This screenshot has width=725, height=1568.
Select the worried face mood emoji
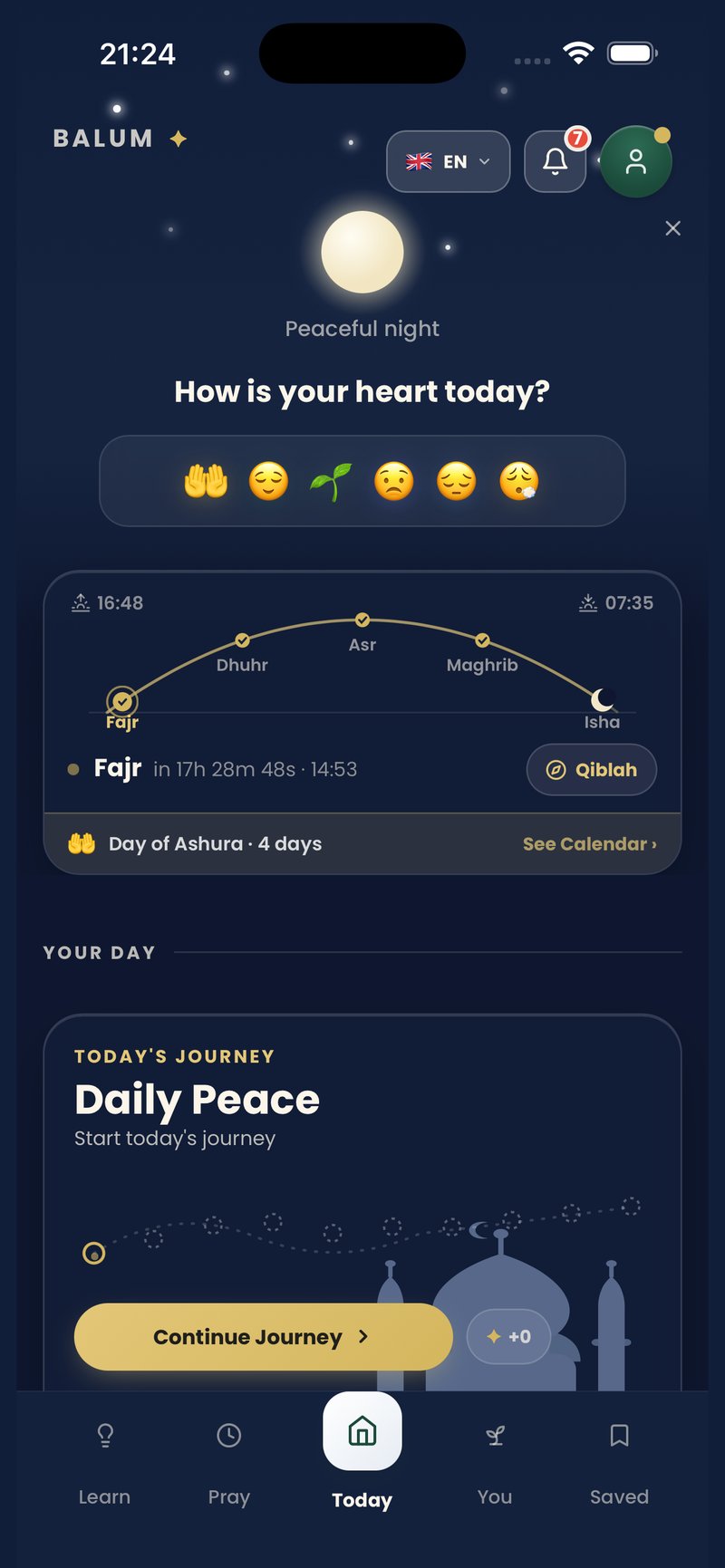(x=393, y=481)
